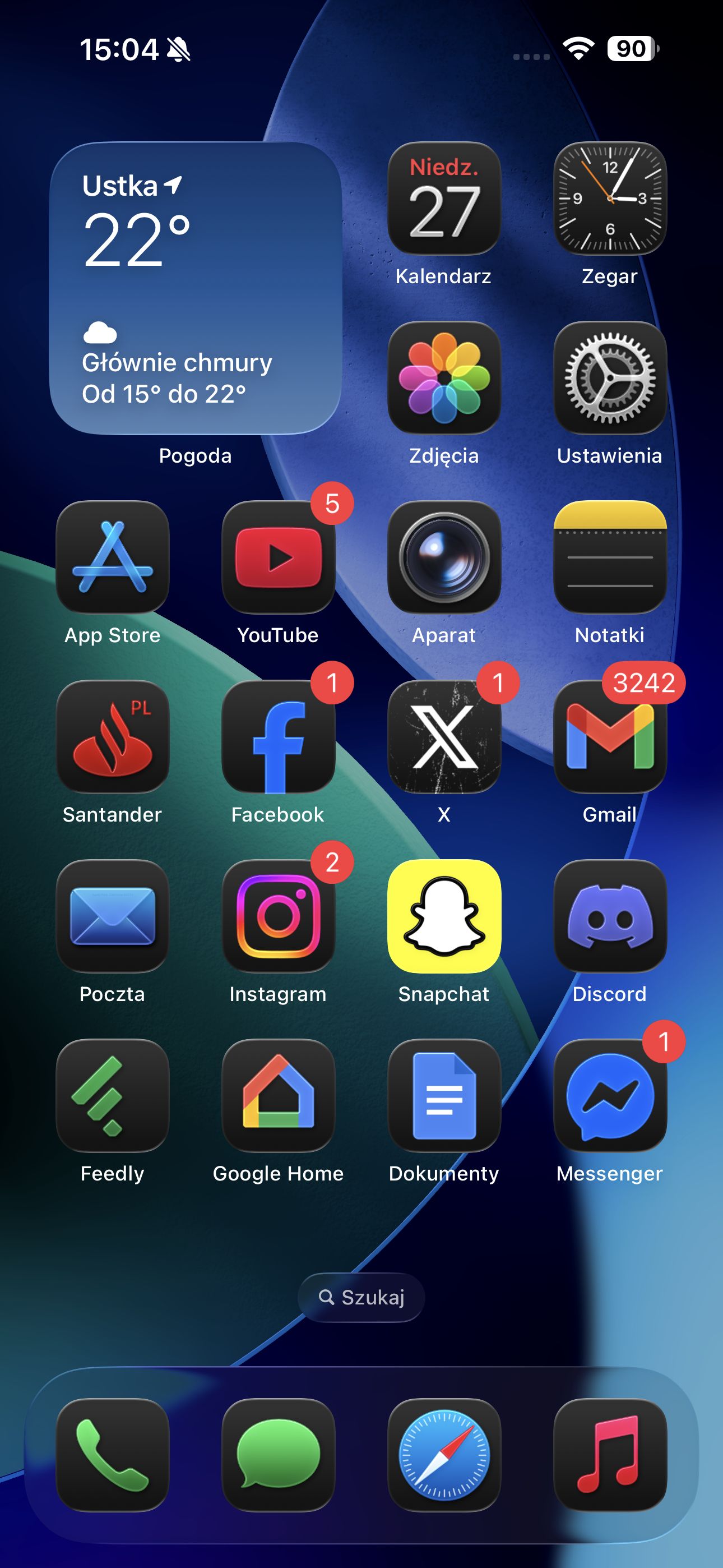Launch the App Store

[x=113, y=557]
